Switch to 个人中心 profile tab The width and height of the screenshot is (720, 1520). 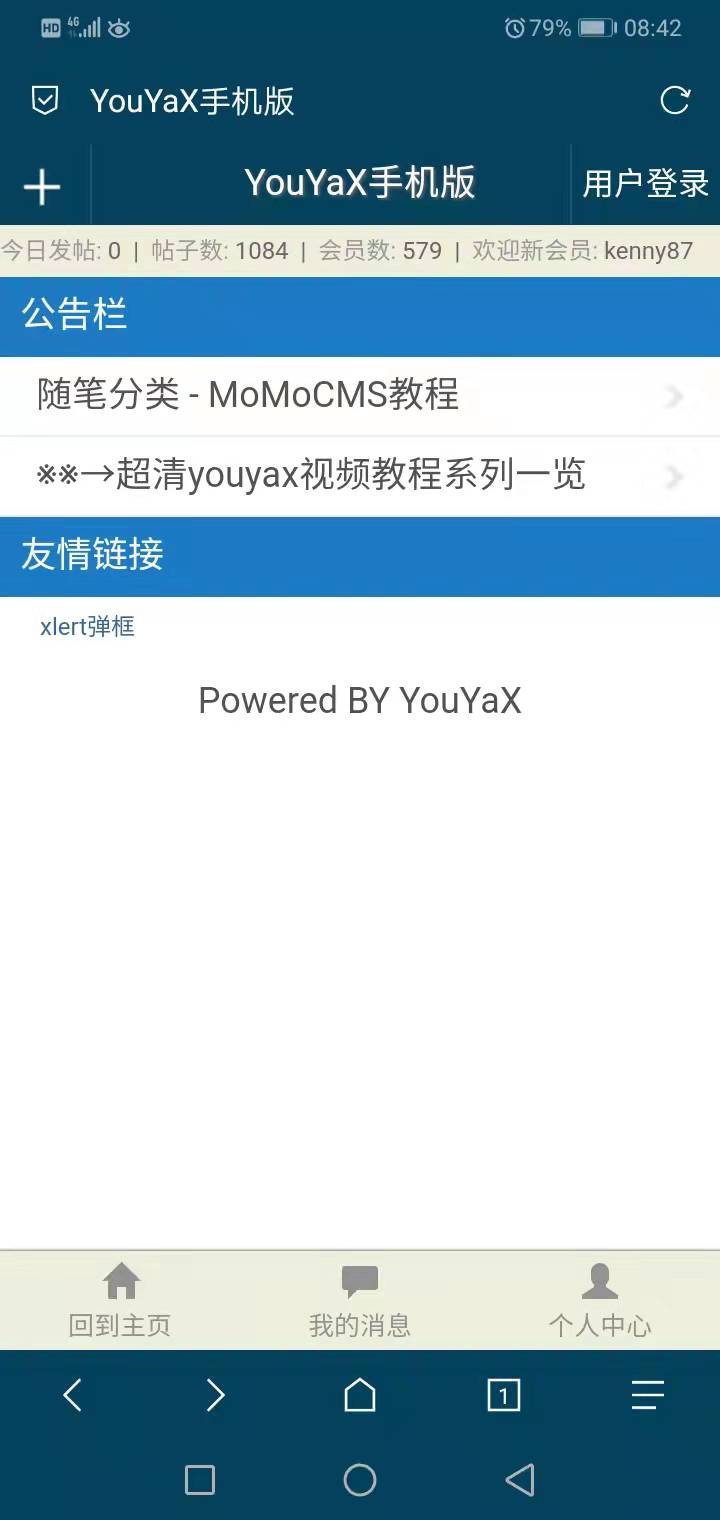pos(600,1300)
